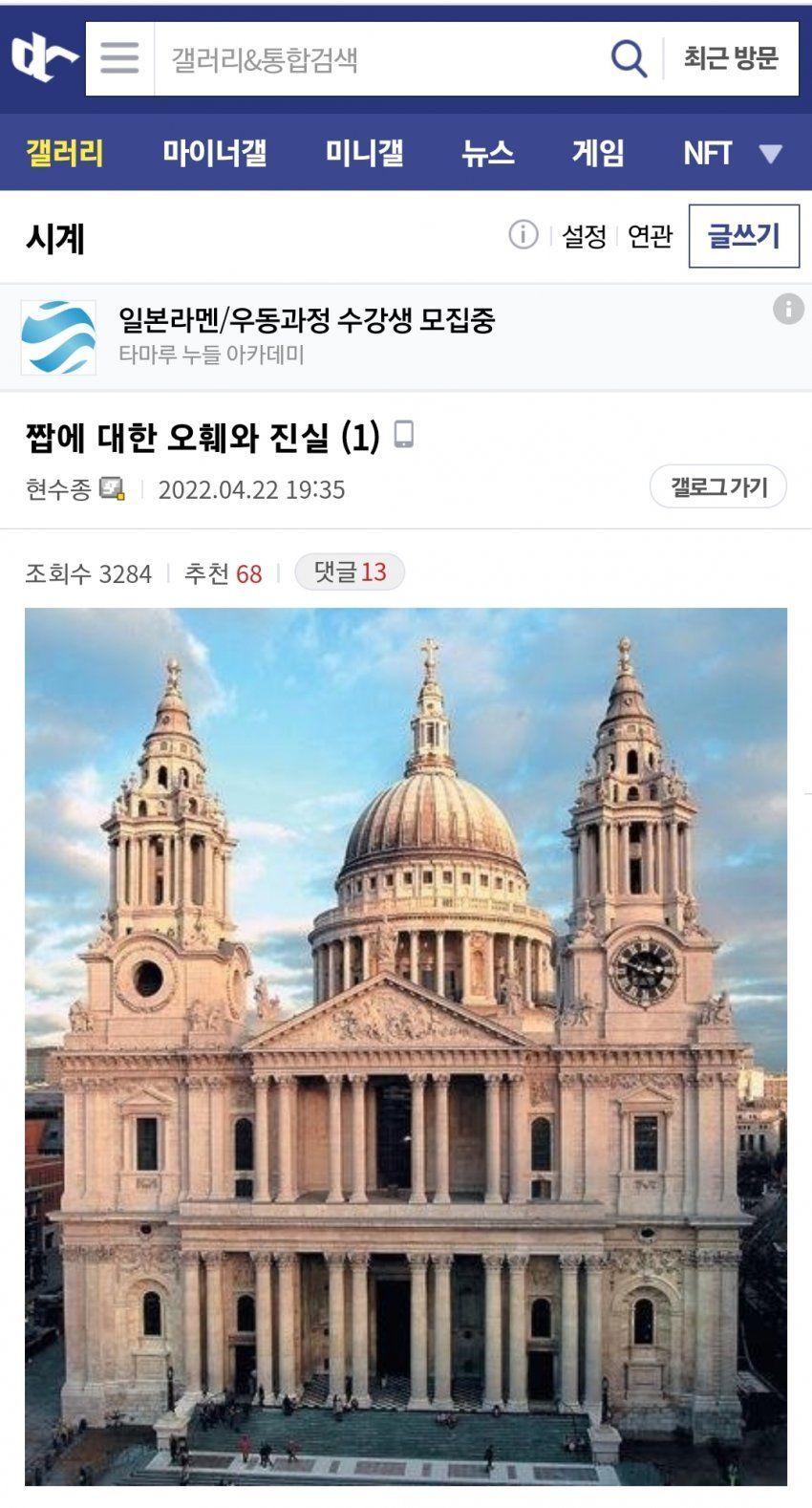Open the 시계 gallery title
812x1508 pixels.
tap(55, 237)
